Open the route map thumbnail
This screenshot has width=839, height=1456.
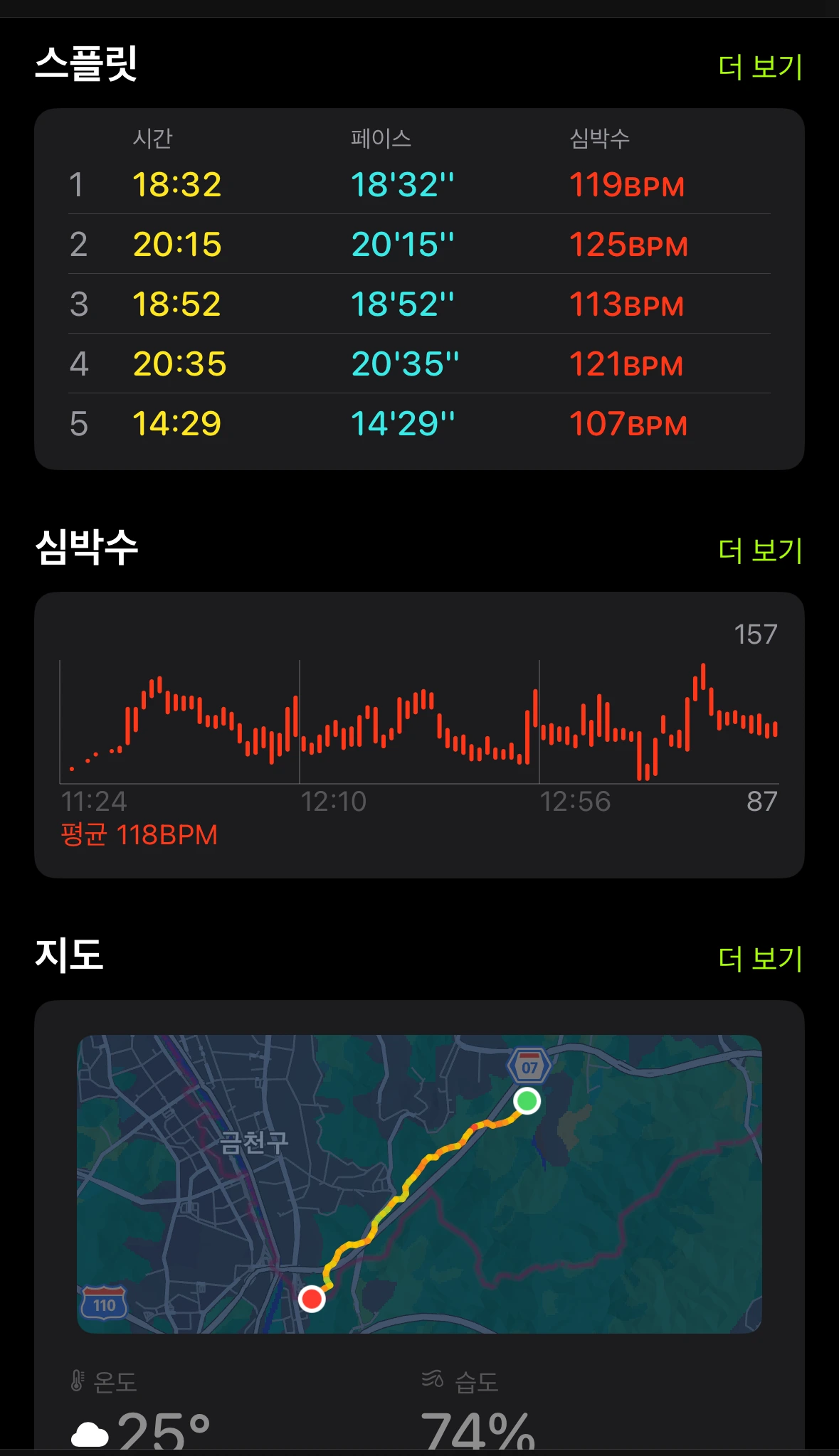(x=419, y=1184)
